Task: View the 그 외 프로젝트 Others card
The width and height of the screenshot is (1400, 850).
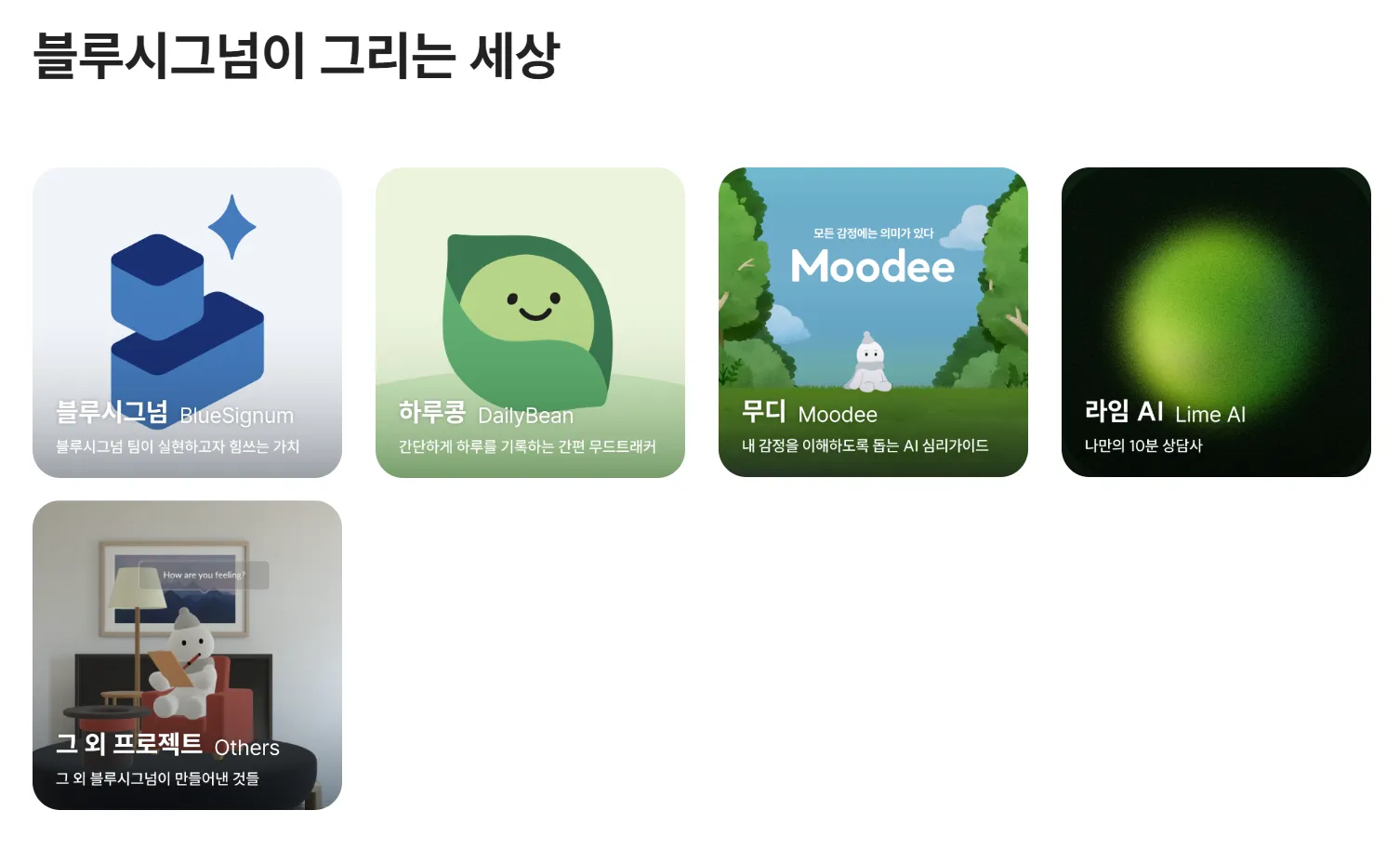Action: pos(187,655)
